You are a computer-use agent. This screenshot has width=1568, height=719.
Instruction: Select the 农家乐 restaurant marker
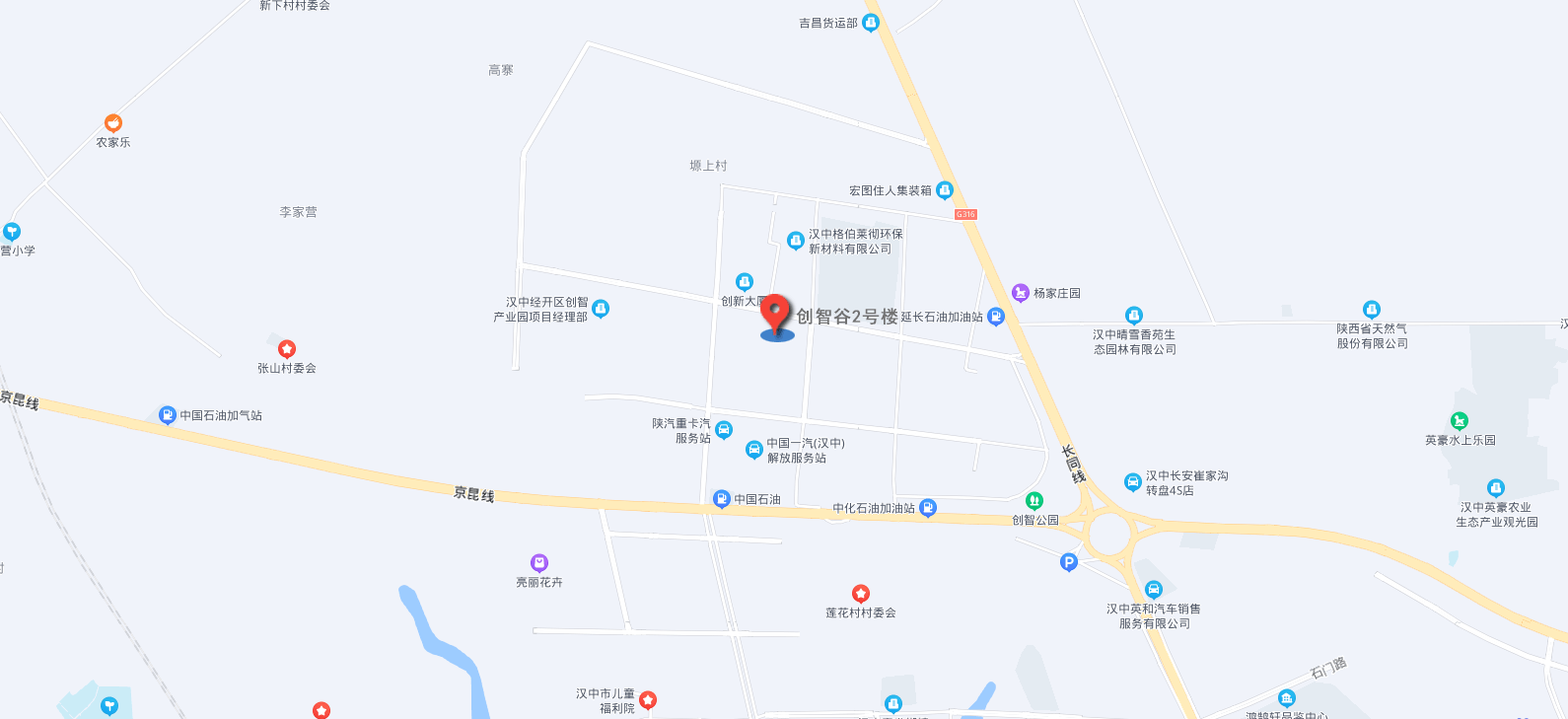[113, 123]
